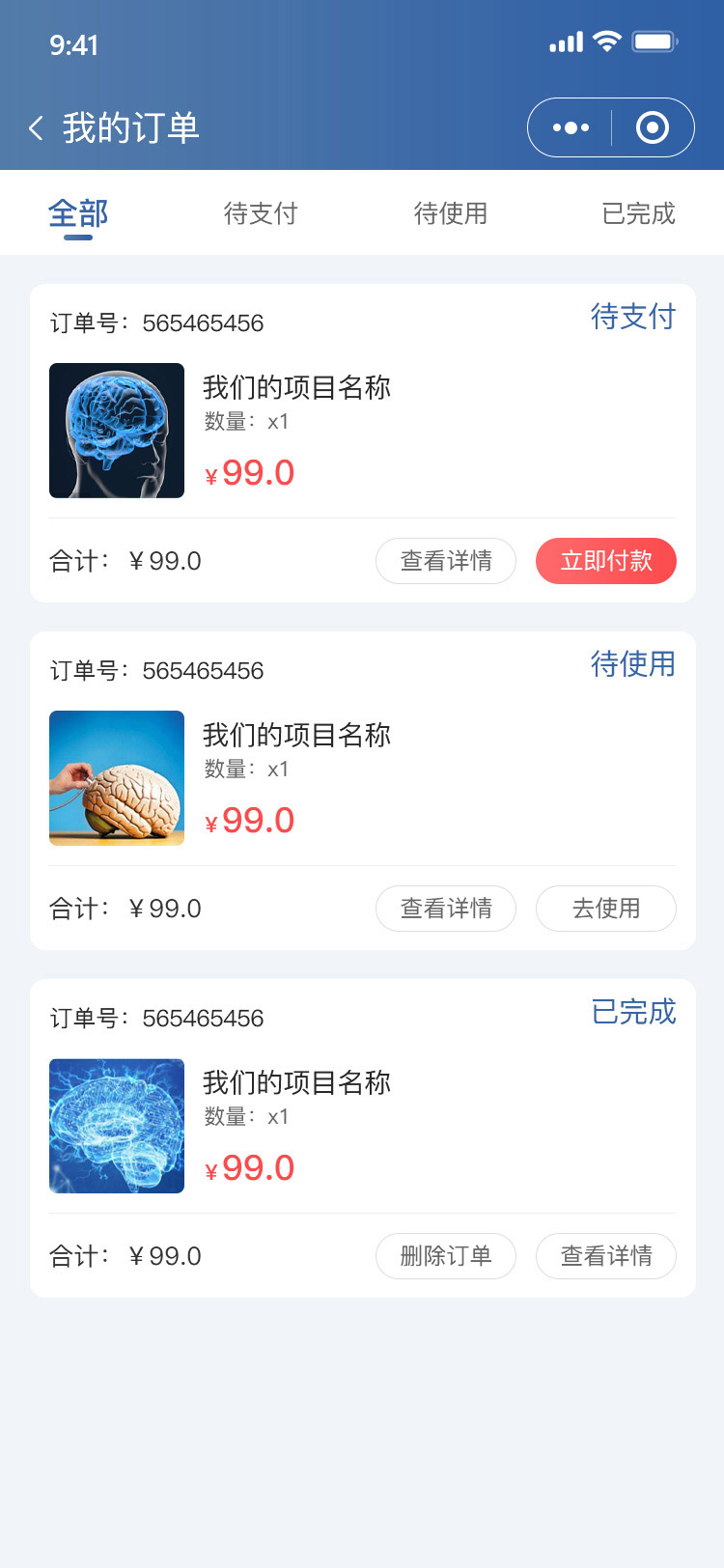Switch to the 待支付 tab
This screenshot has width=724, height=1568.
tap(261, 213)
